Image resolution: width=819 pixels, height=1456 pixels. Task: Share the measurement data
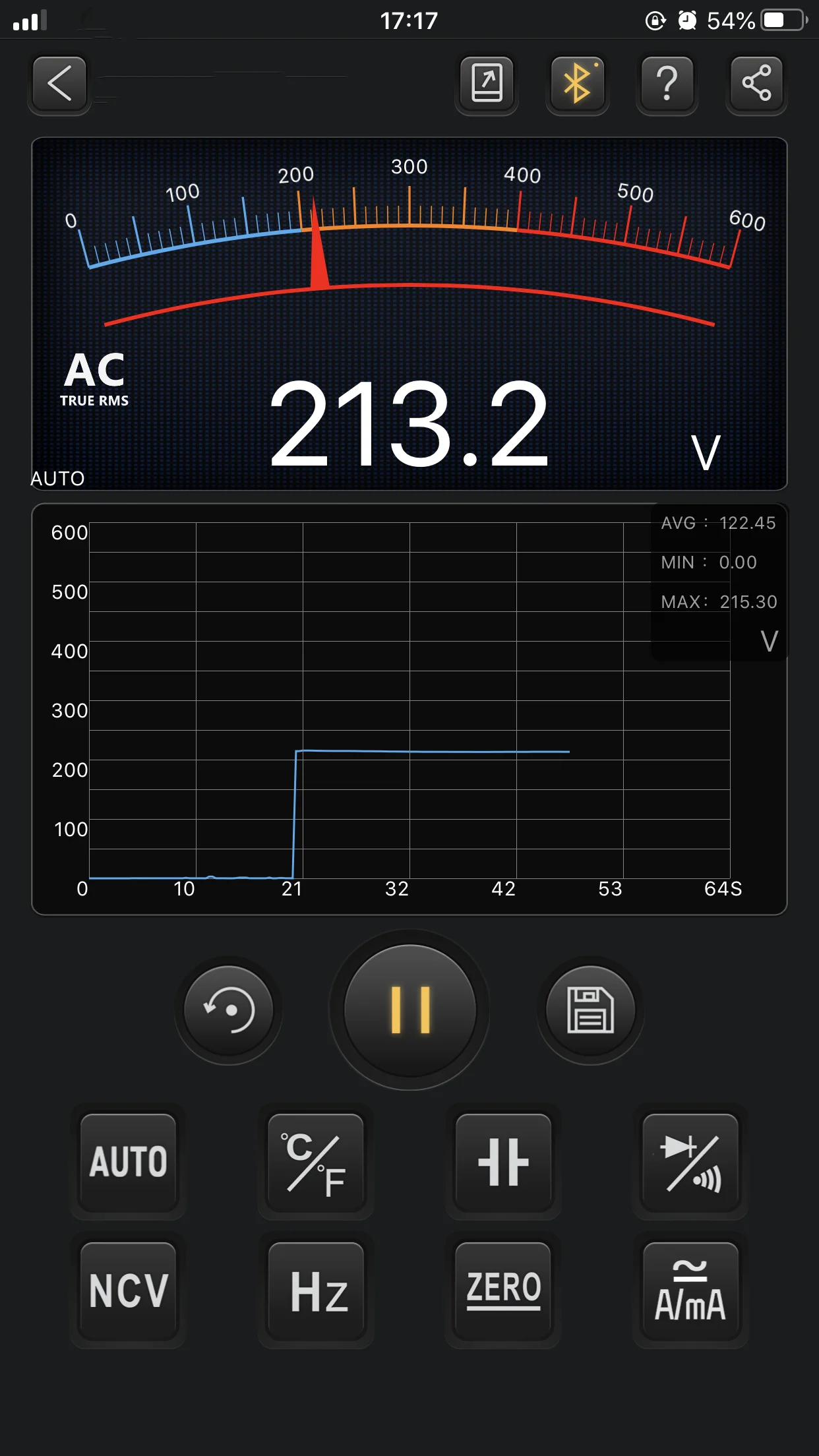click(x=756, y=84)
